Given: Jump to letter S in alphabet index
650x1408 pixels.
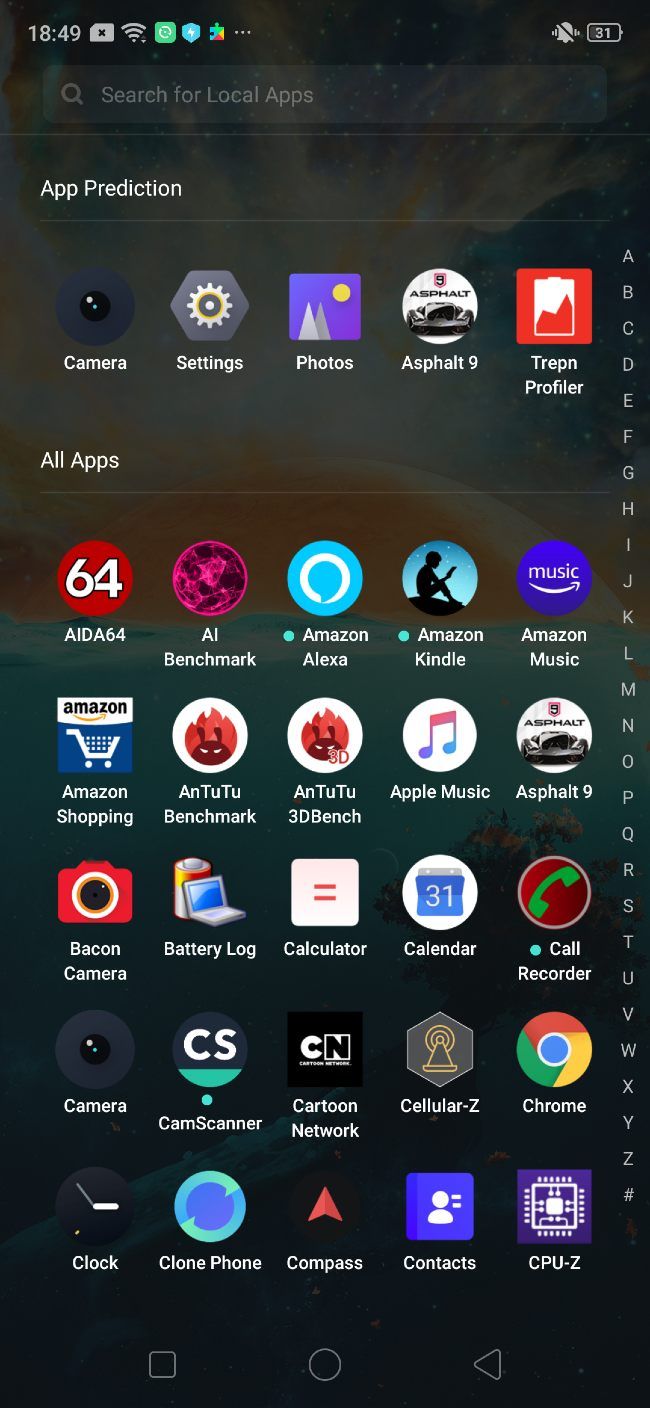Looking at the screenshot, I should point(628,906).
